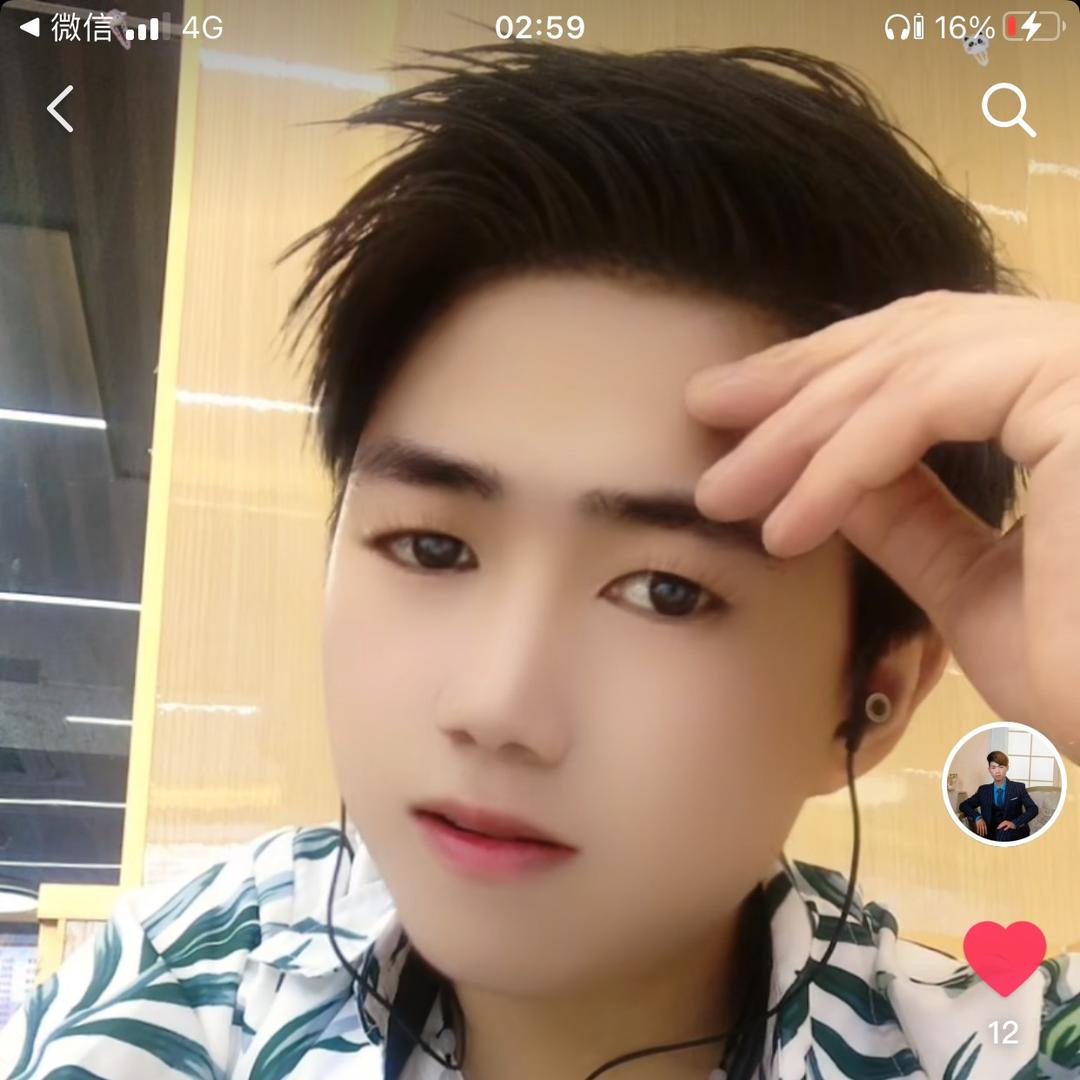Image resolution: width=1080 pixels, height=1080 pixels.
Task: Go back with the top-left arrow
Action: (x=60, y=109)
